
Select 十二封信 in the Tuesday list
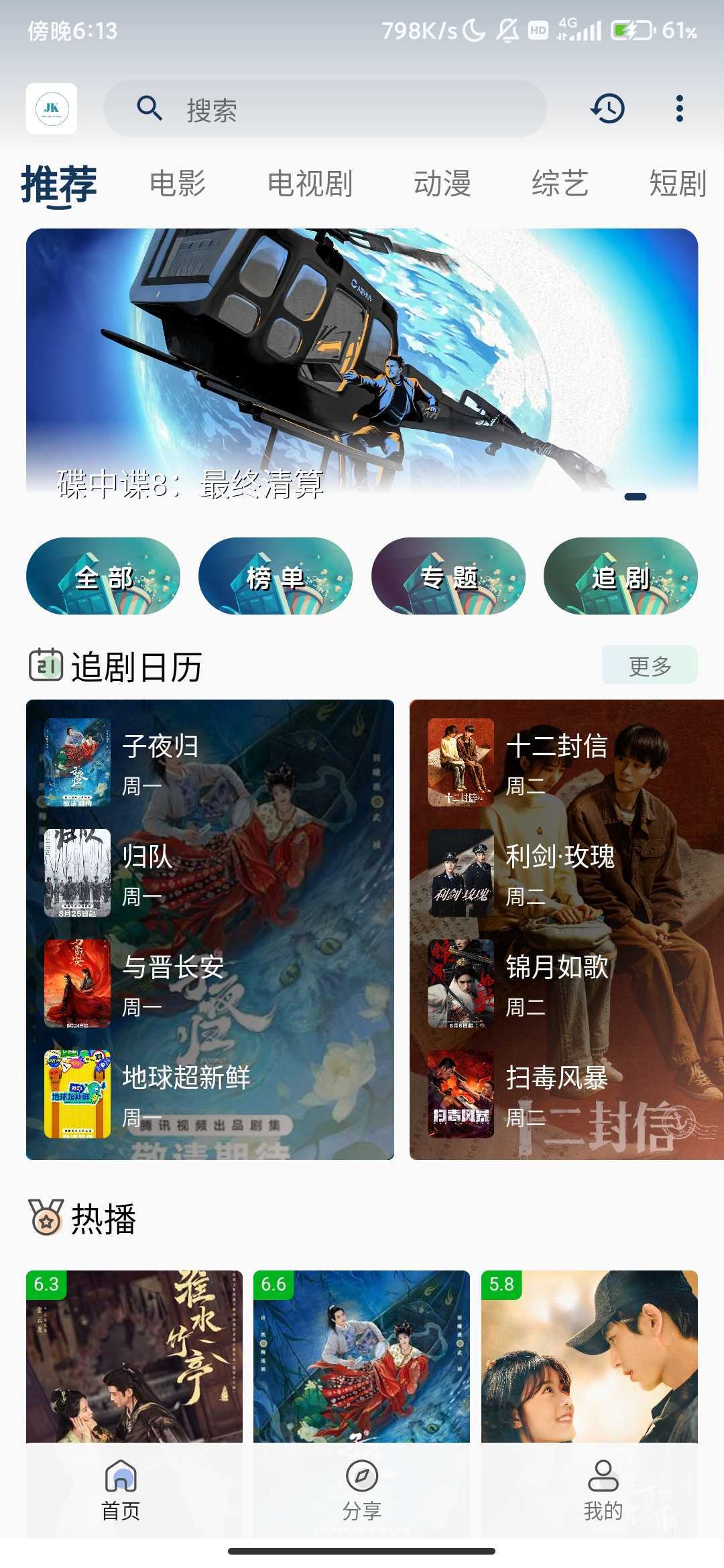click(556, 761)
